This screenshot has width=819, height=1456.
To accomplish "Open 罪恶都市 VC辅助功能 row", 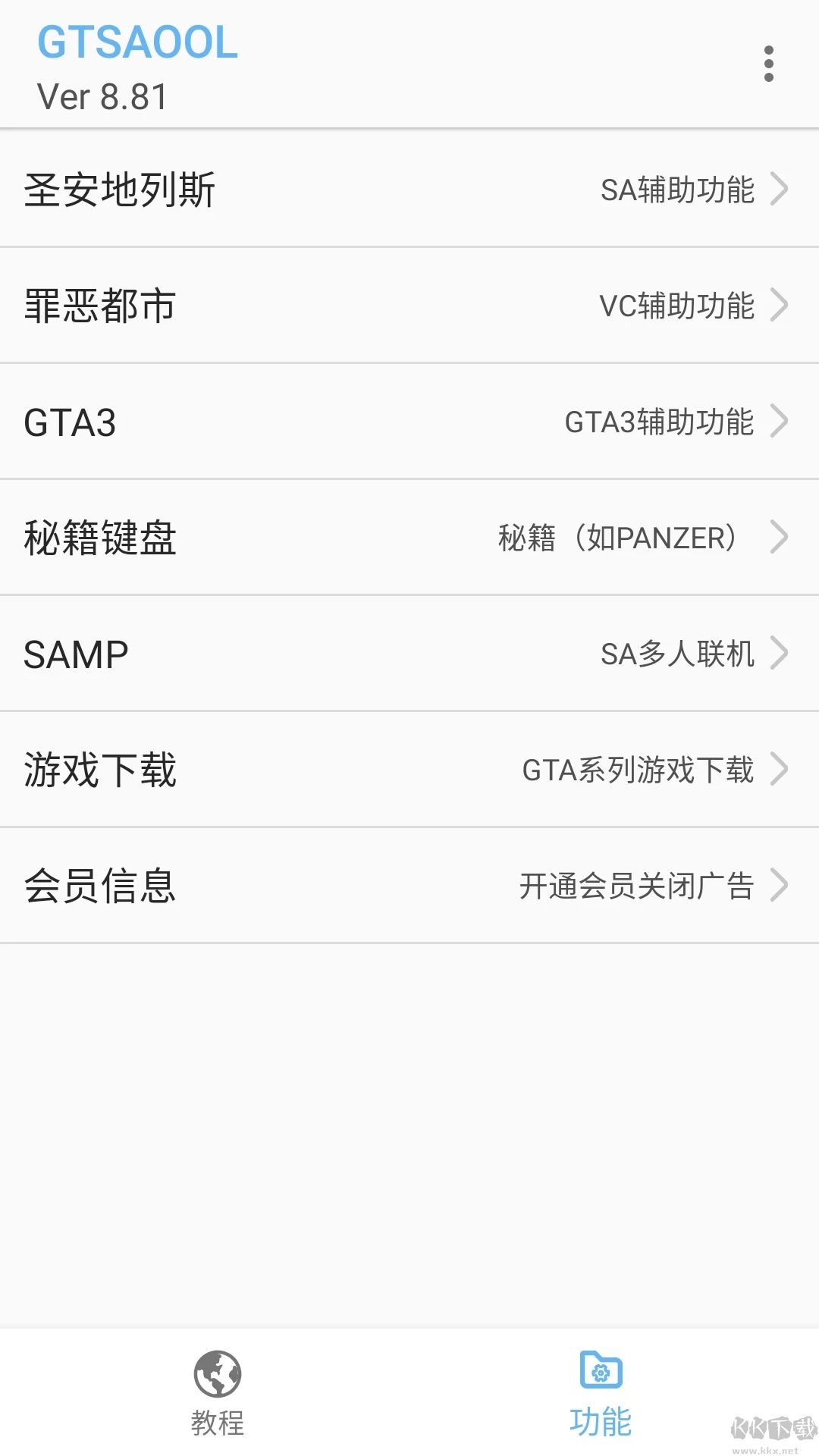I will click(409, 306).
